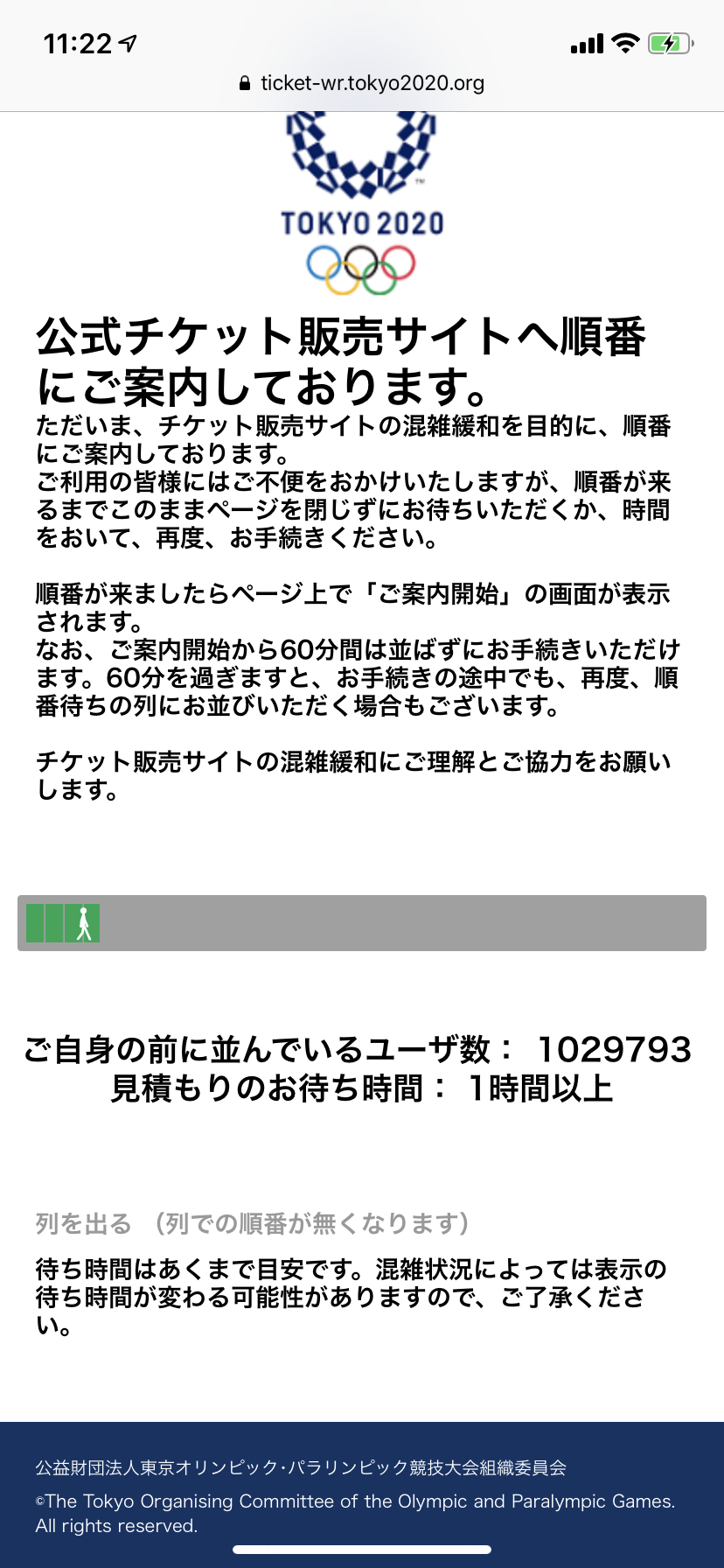Tap the ticket-wr.tokyo2020.org address bar

pyautogui.click(x=362, y=83)
